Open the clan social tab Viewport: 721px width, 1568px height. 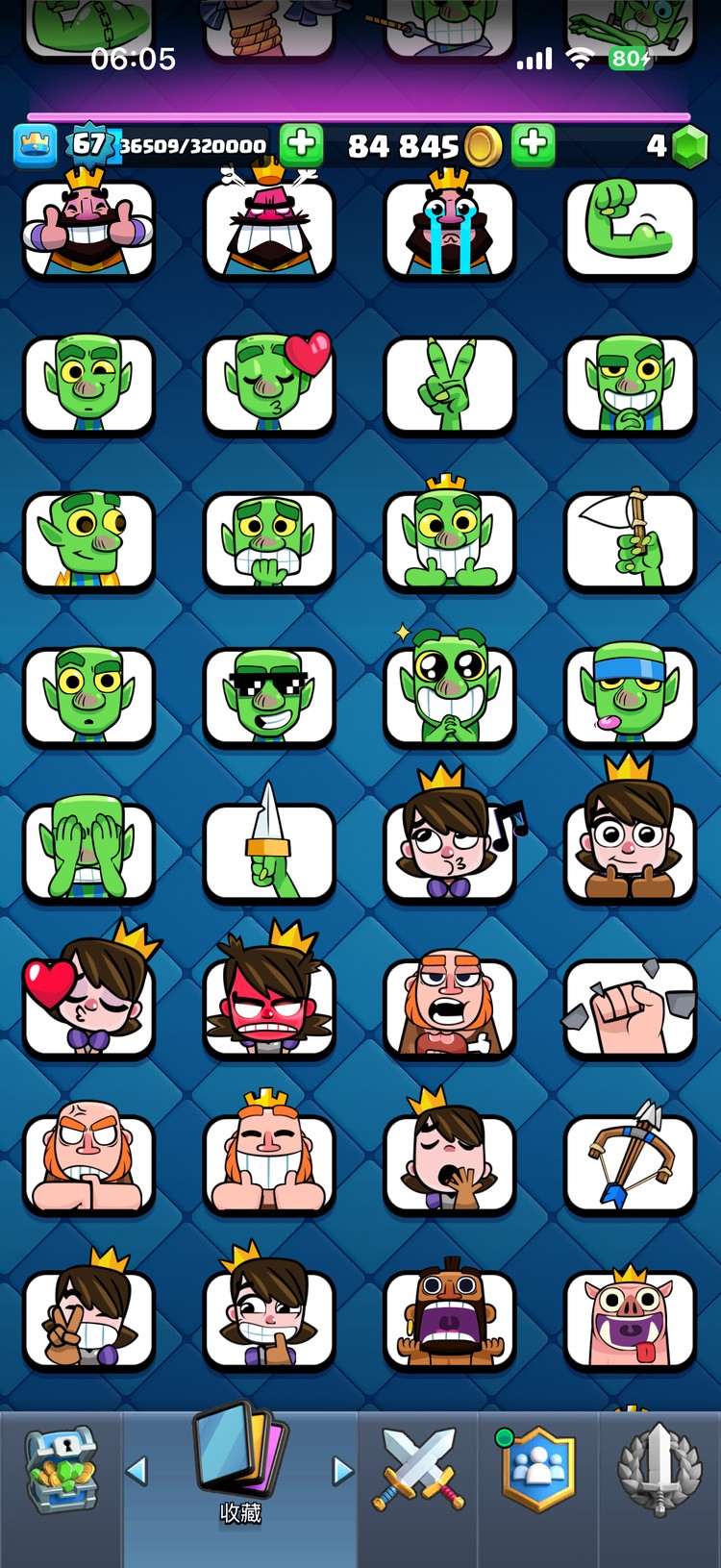(x=538, y=1471)
